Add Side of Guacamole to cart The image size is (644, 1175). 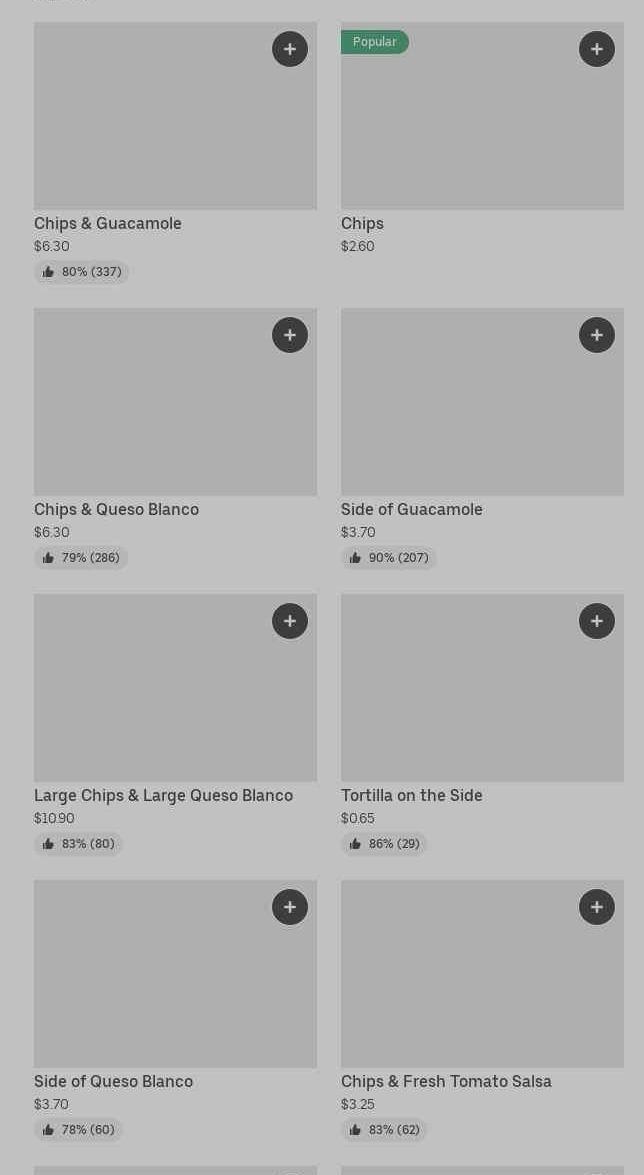597,335
